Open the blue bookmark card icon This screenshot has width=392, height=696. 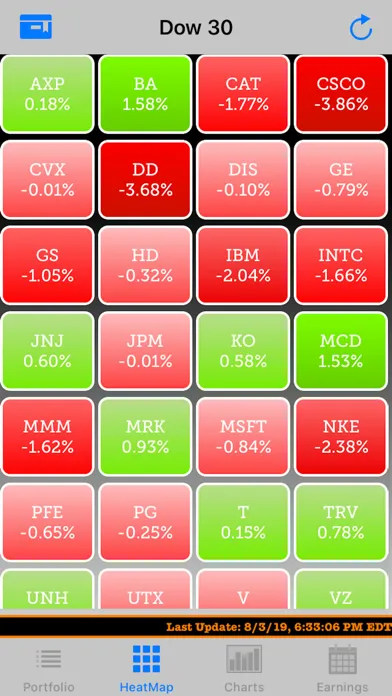(36, 27)
